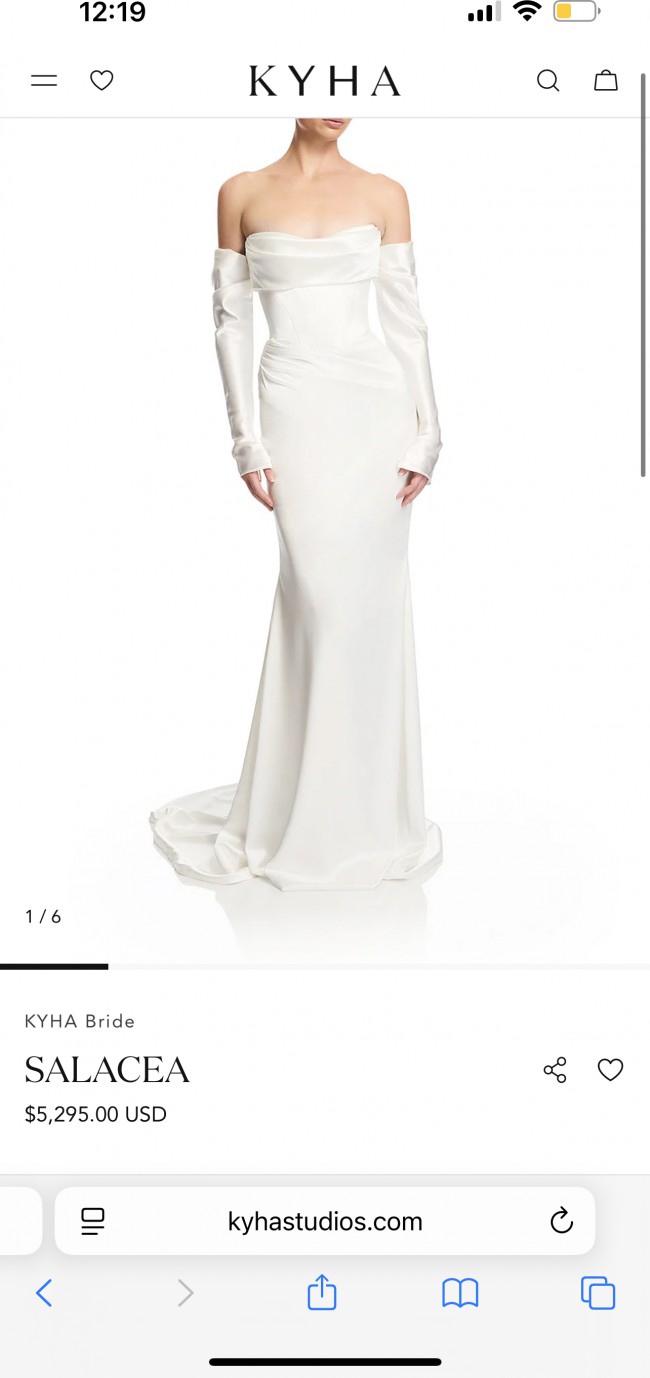The height and width of the screenshot is (1378, 650).
Task: Open the site search
Action: pyautogui.click(x=548, y=81)
